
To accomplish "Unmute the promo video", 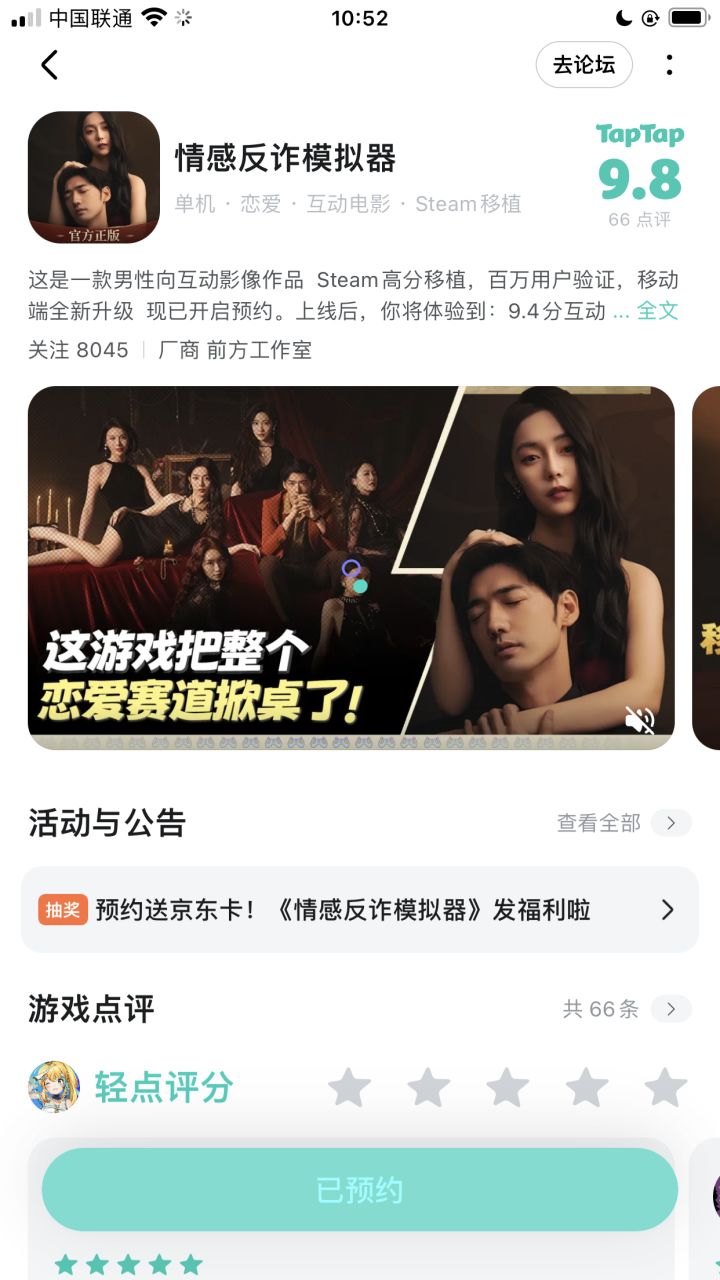I will click(x=640, y=719).
